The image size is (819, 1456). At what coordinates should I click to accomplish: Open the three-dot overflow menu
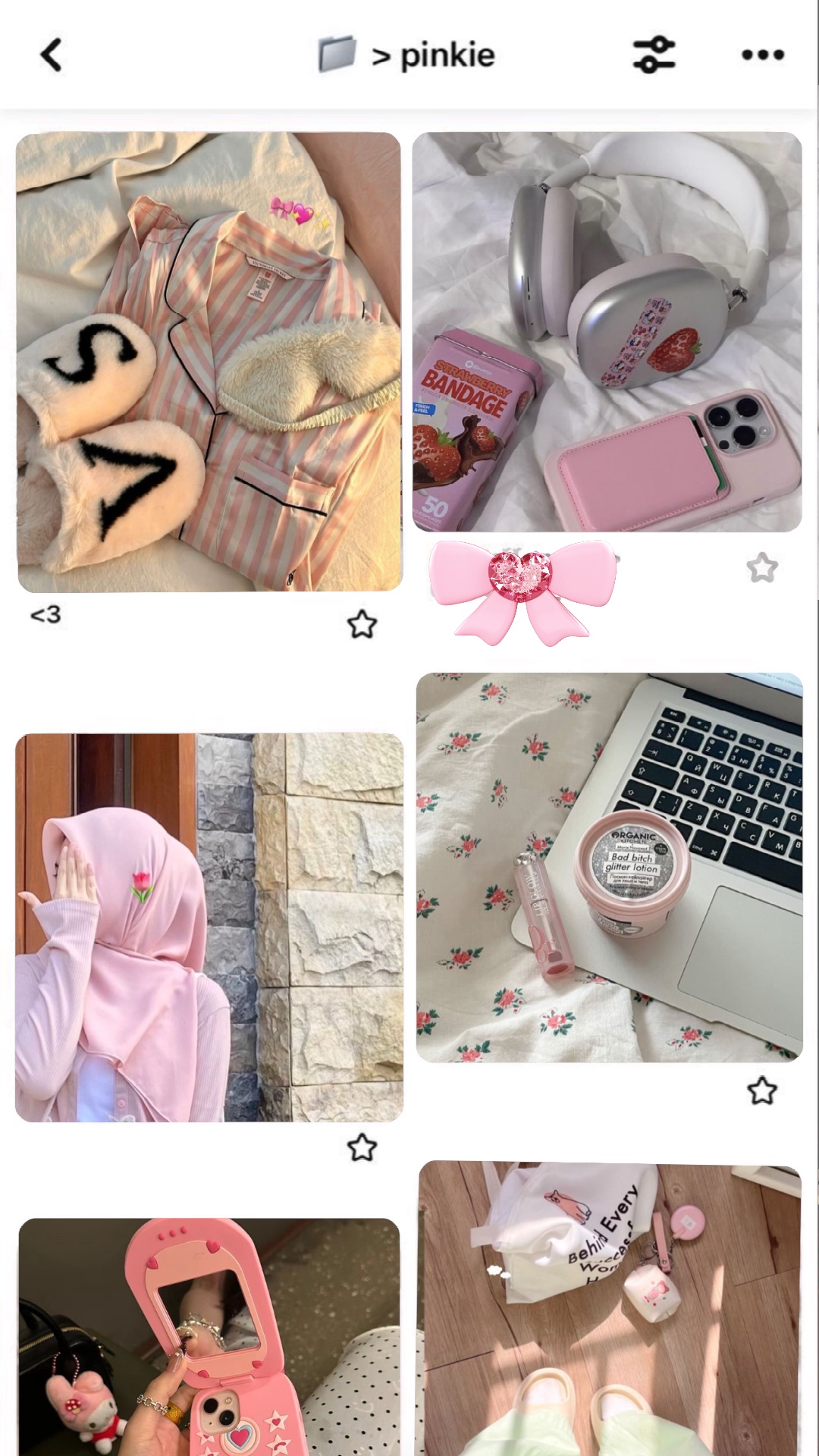tap(763, 55)
